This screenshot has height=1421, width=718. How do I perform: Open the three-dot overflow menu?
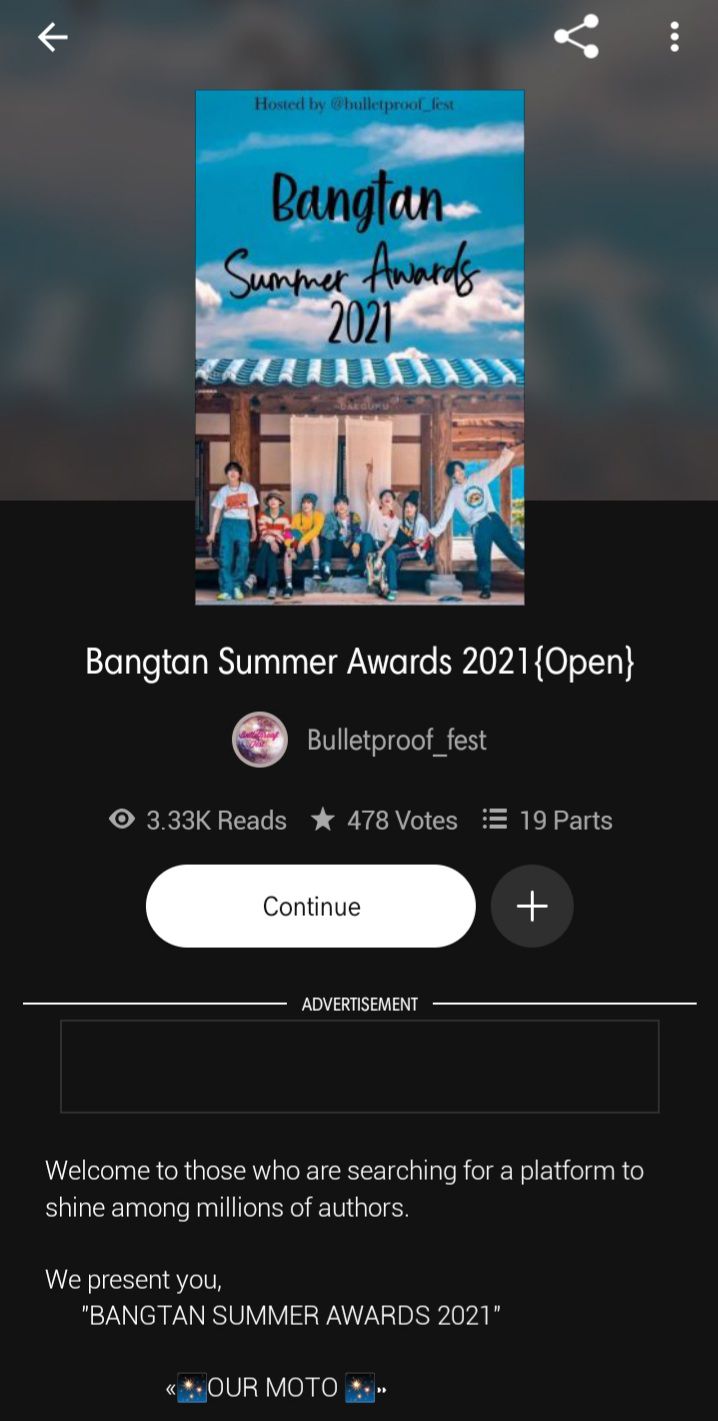(x=674, y=37)
